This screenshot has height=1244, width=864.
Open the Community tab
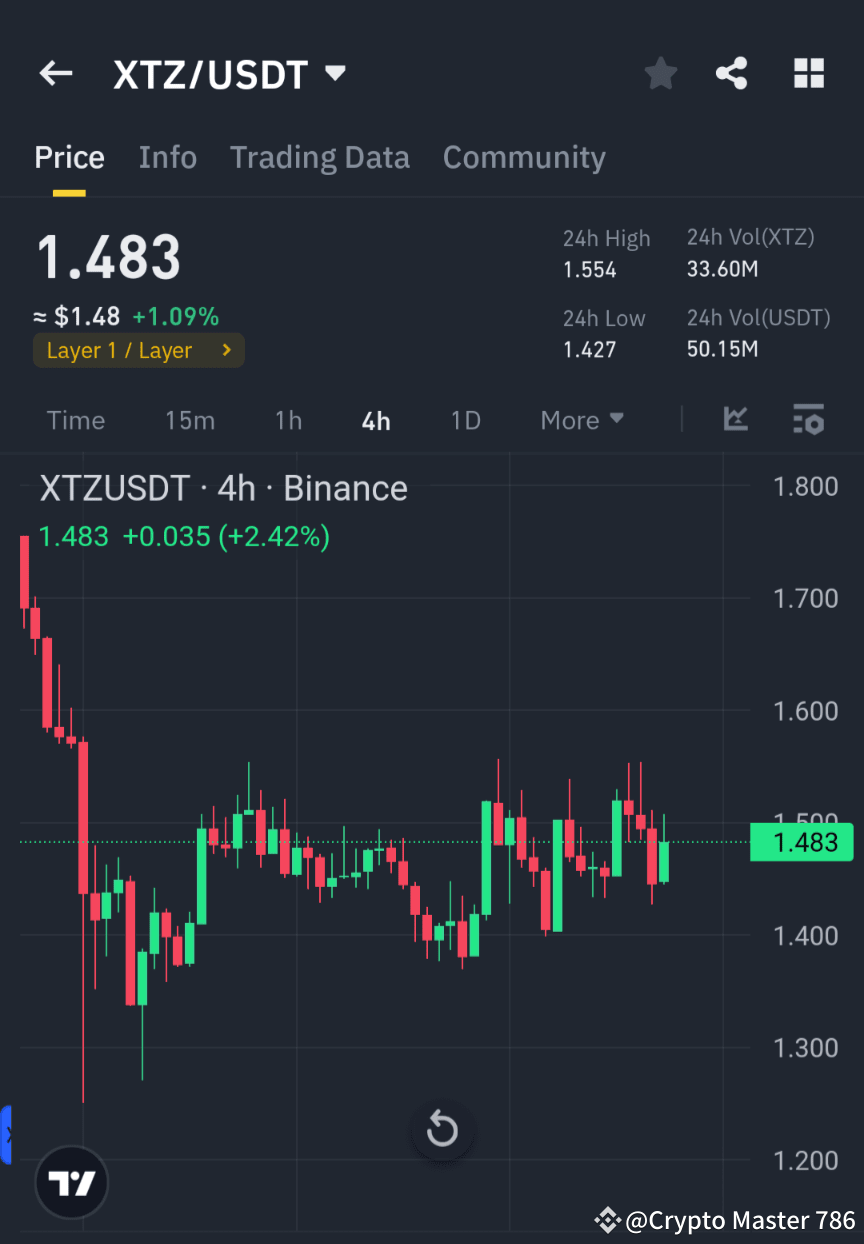[524, 157]
